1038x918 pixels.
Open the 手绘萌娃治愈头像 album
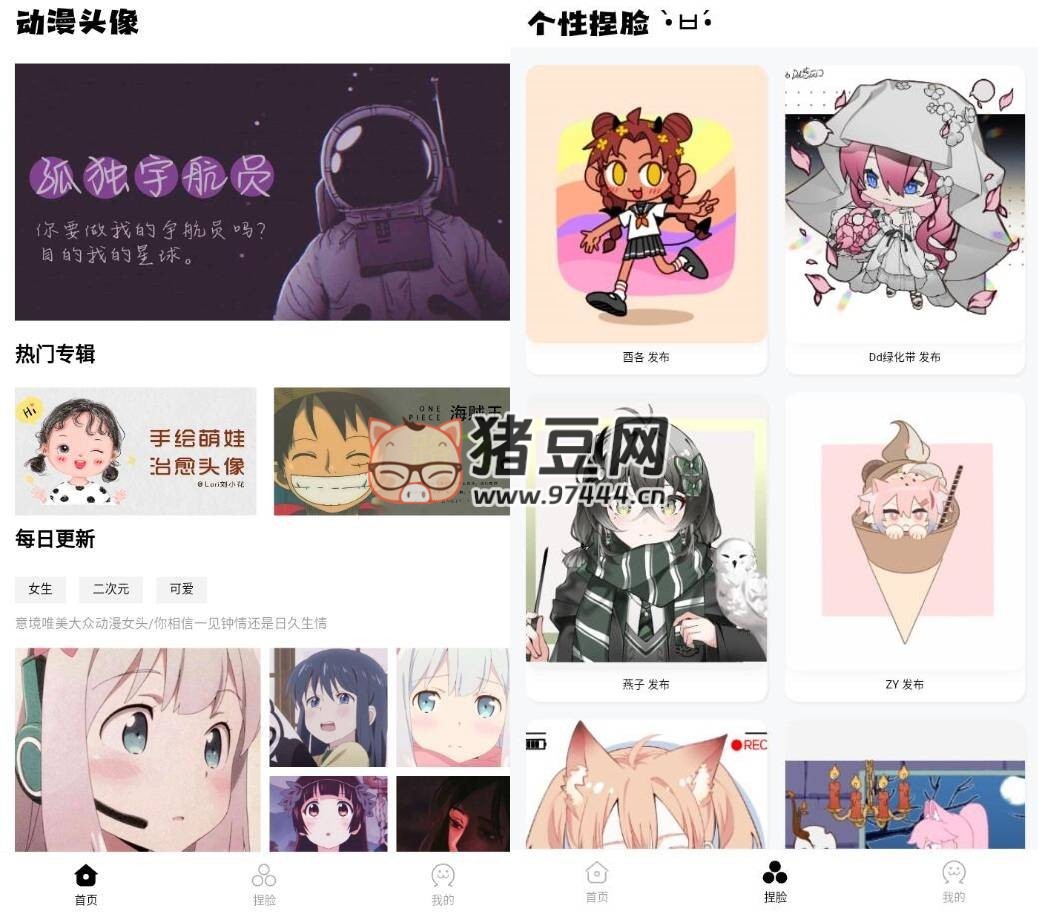point(135,451)
